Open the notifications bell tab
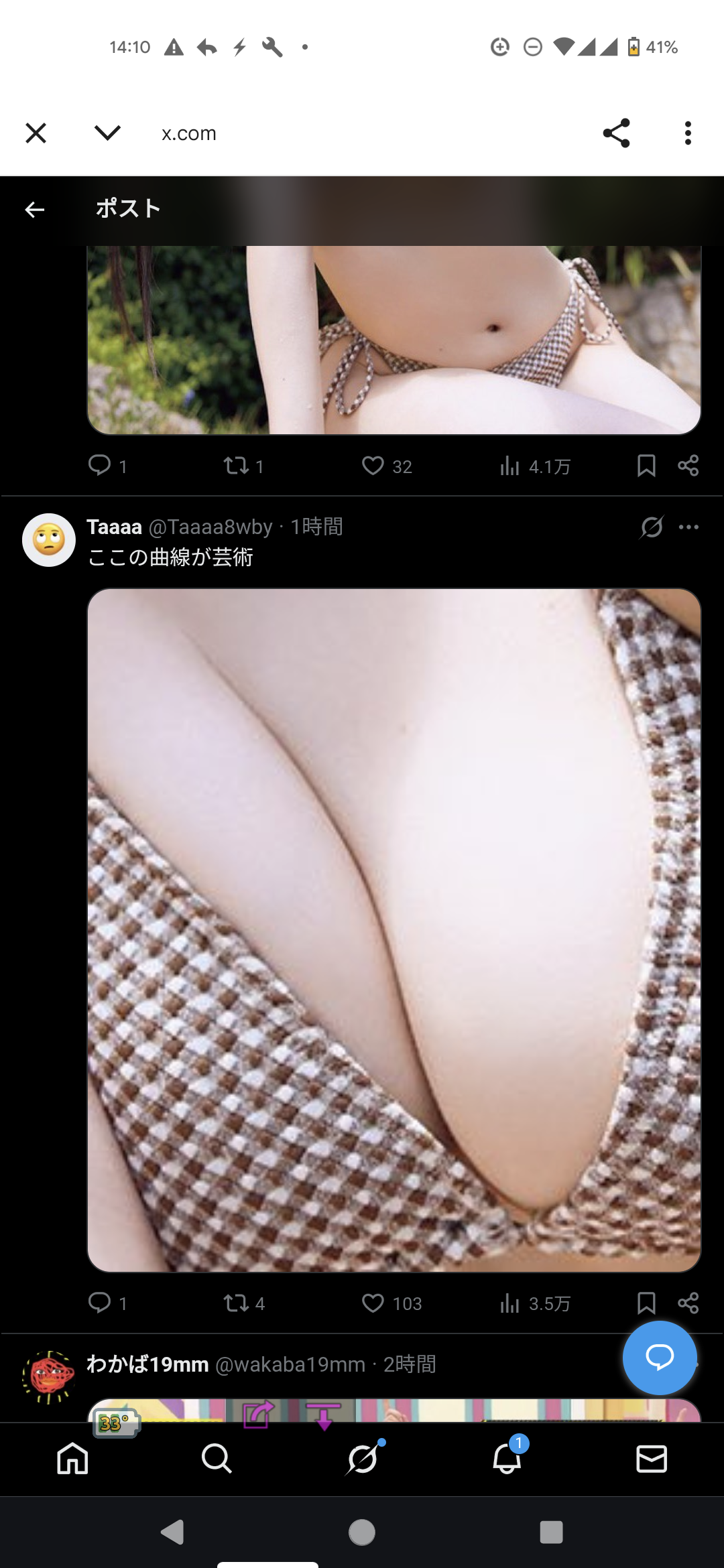The image size is (724, 1568). point(507,1458)
